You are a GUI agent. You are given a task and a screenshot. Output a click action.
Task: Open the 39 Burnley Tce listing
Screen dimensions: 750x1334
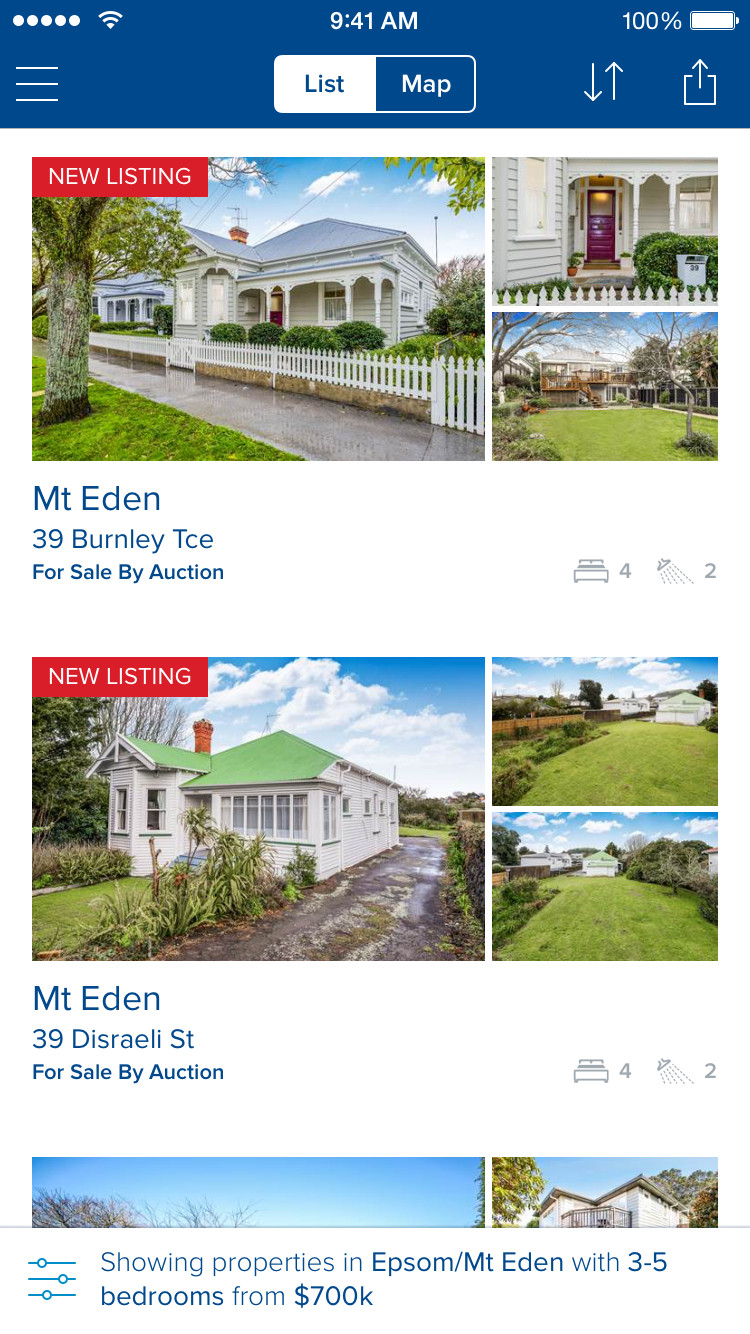(258, 309)
